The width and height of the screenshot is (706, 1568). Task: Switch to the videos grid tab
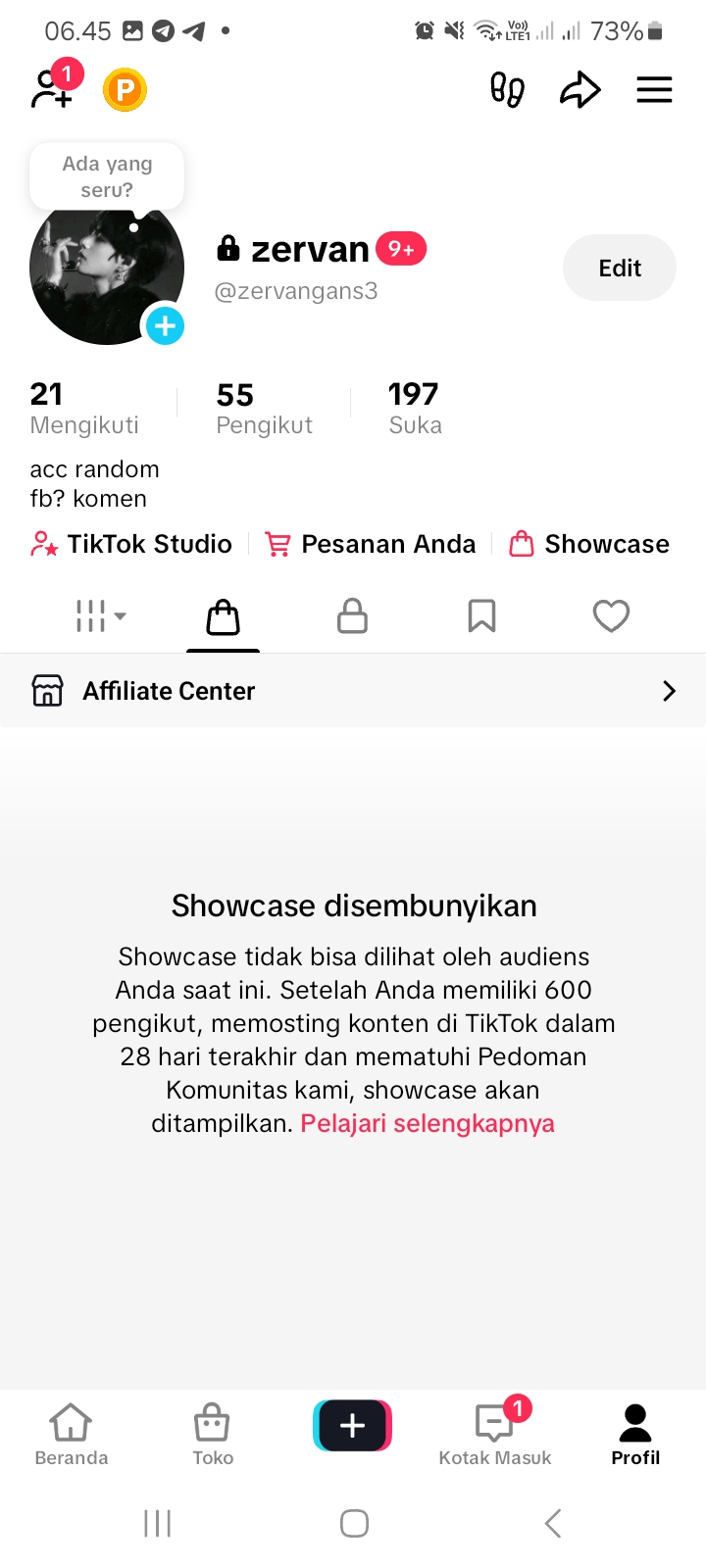[x=100, y=616]
